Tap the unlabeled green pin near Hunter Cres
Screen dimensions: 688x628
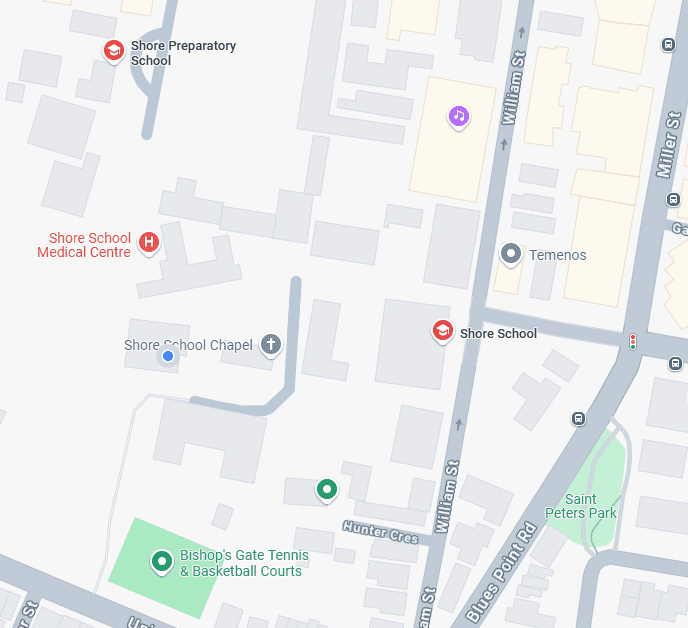click(x=326, y=489)
